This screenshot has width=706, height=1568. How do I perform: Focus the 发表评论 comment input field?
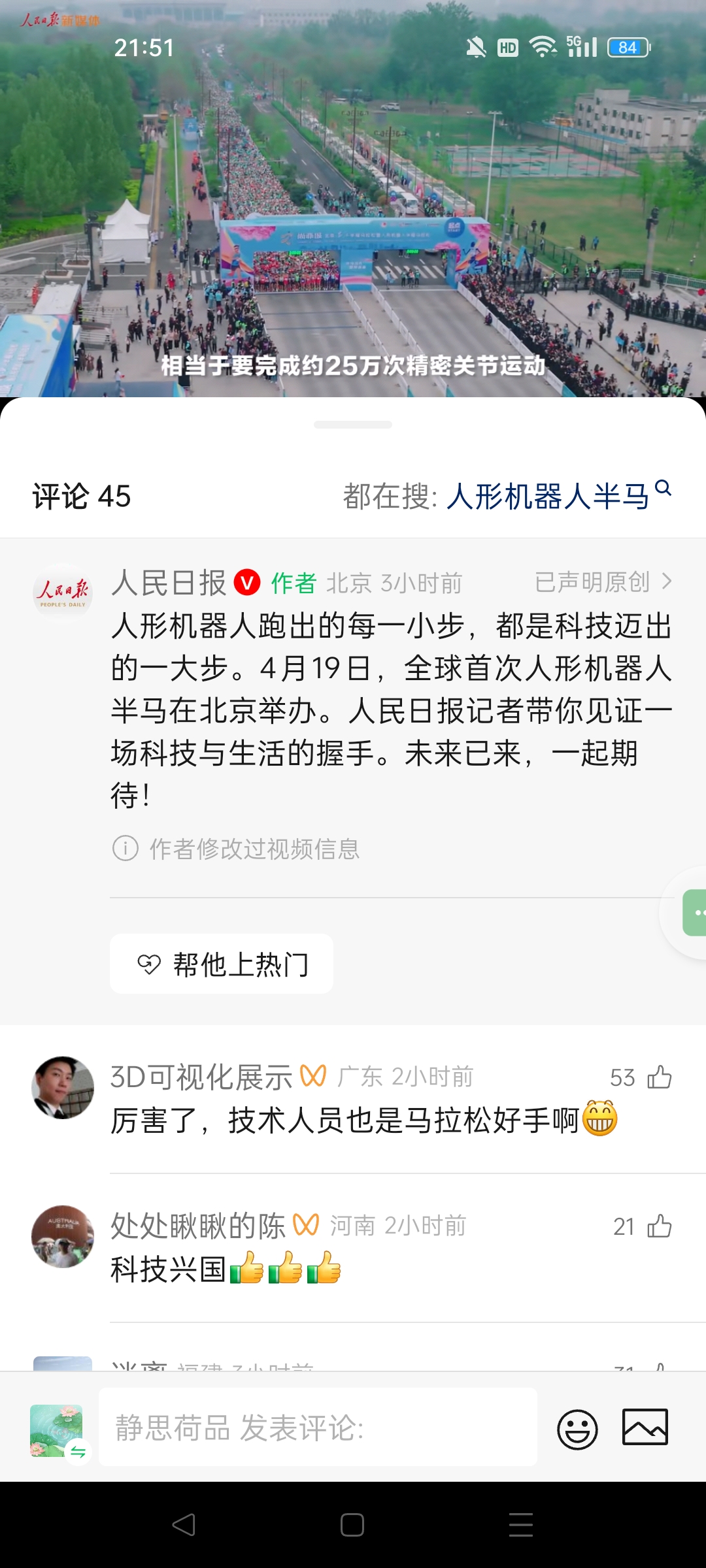318,1428
